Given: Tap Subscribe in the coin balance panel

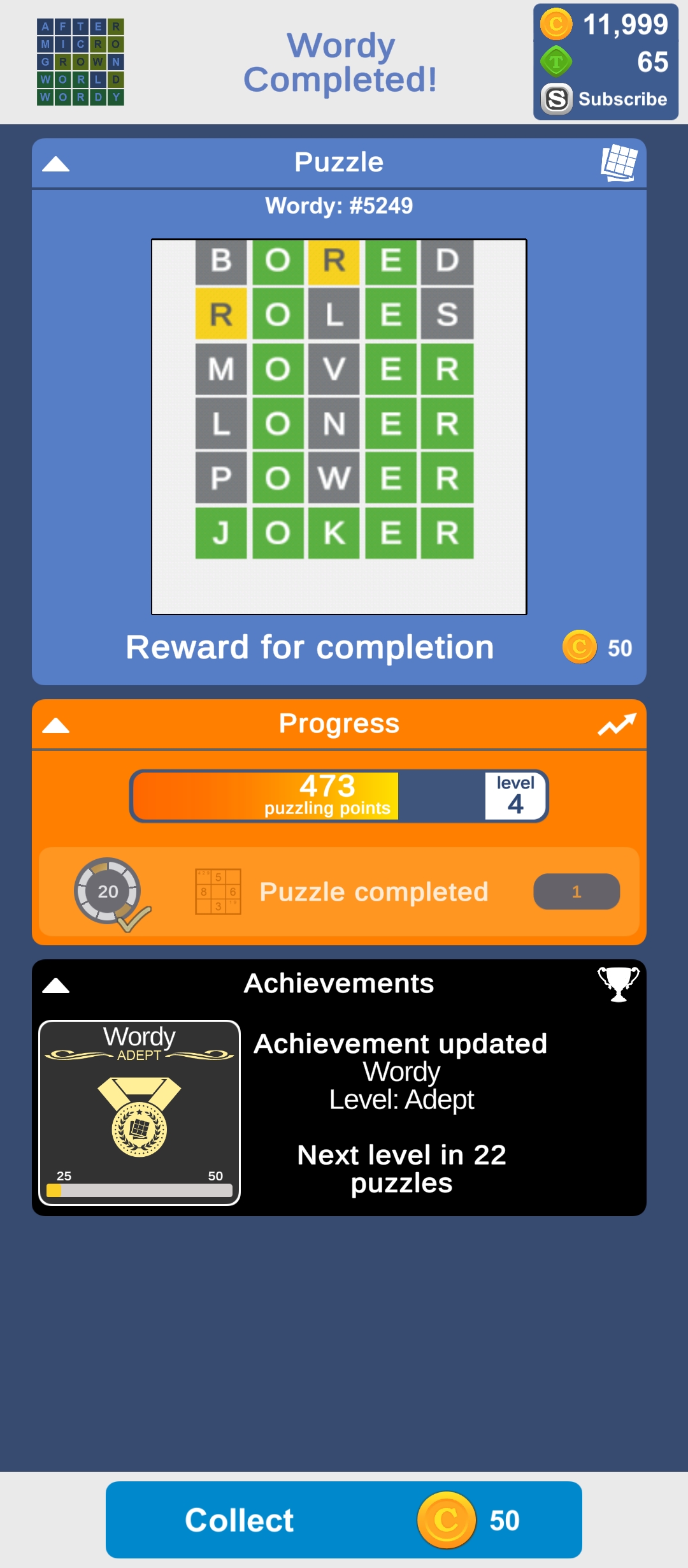Looking at the screenshot, I should pyautogui.click(x=605, y=99).
